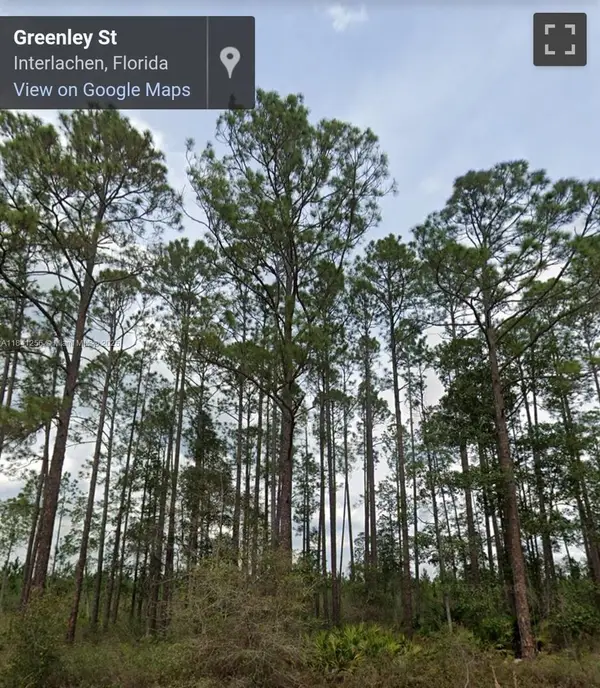This screenshot has height=688, width=600.
Task: Tap the location pin icon
Action: [230, 62]
